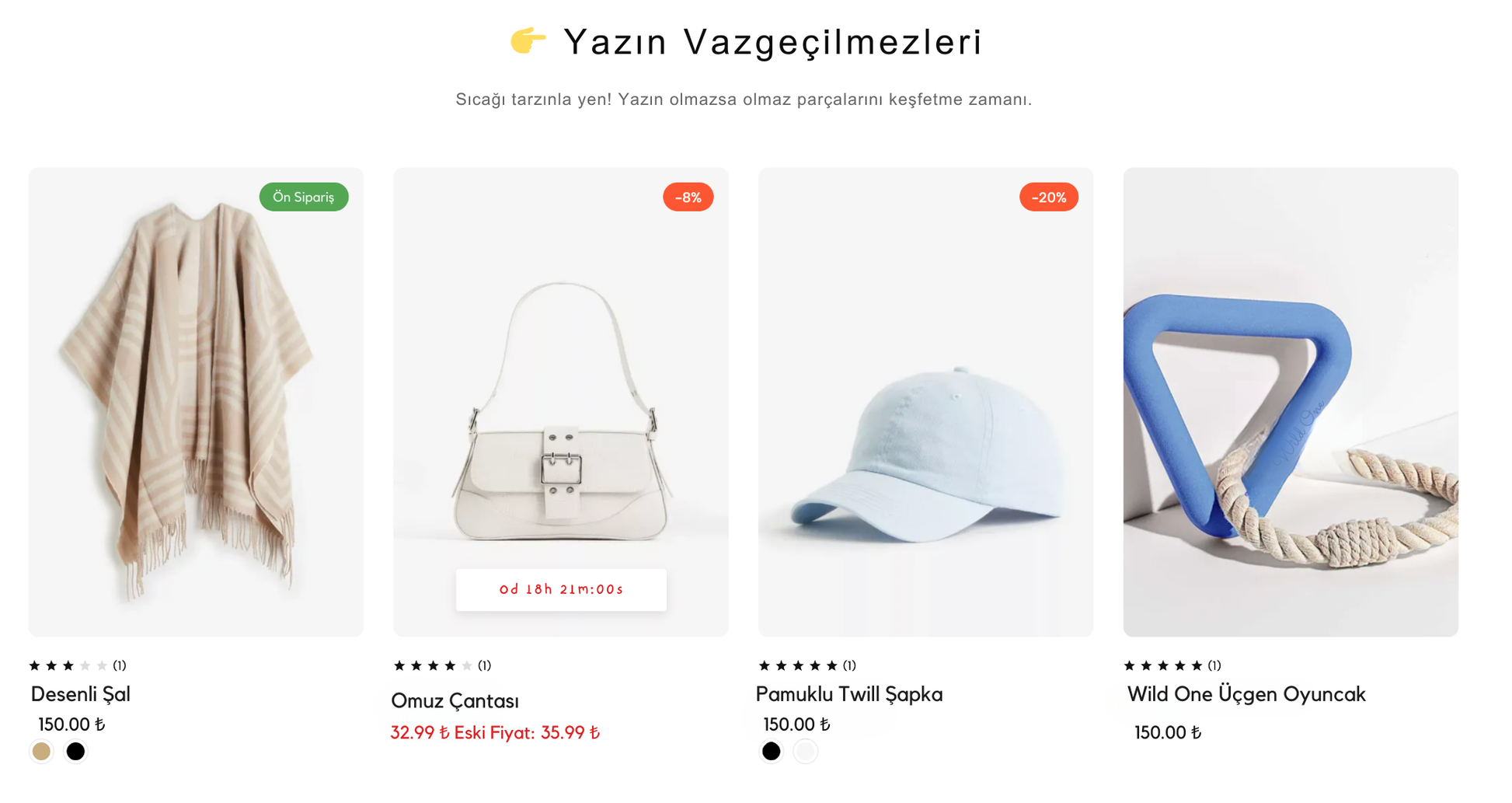
Task: Select beige color swatch for Desenli Şal
Action: [41, 751]
